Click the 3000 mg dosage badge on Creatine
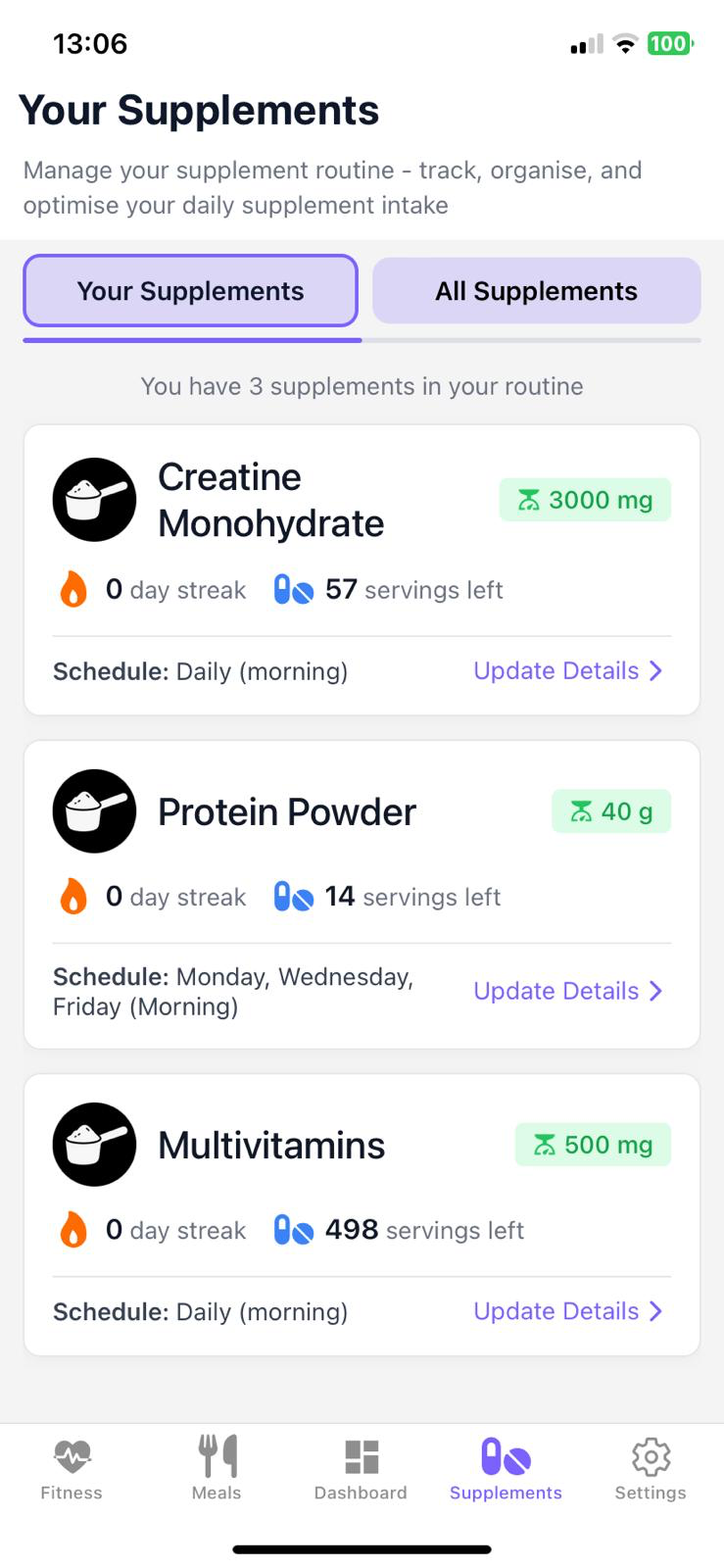The height and width of the screenshot is (1568, 724). [585, 499]
